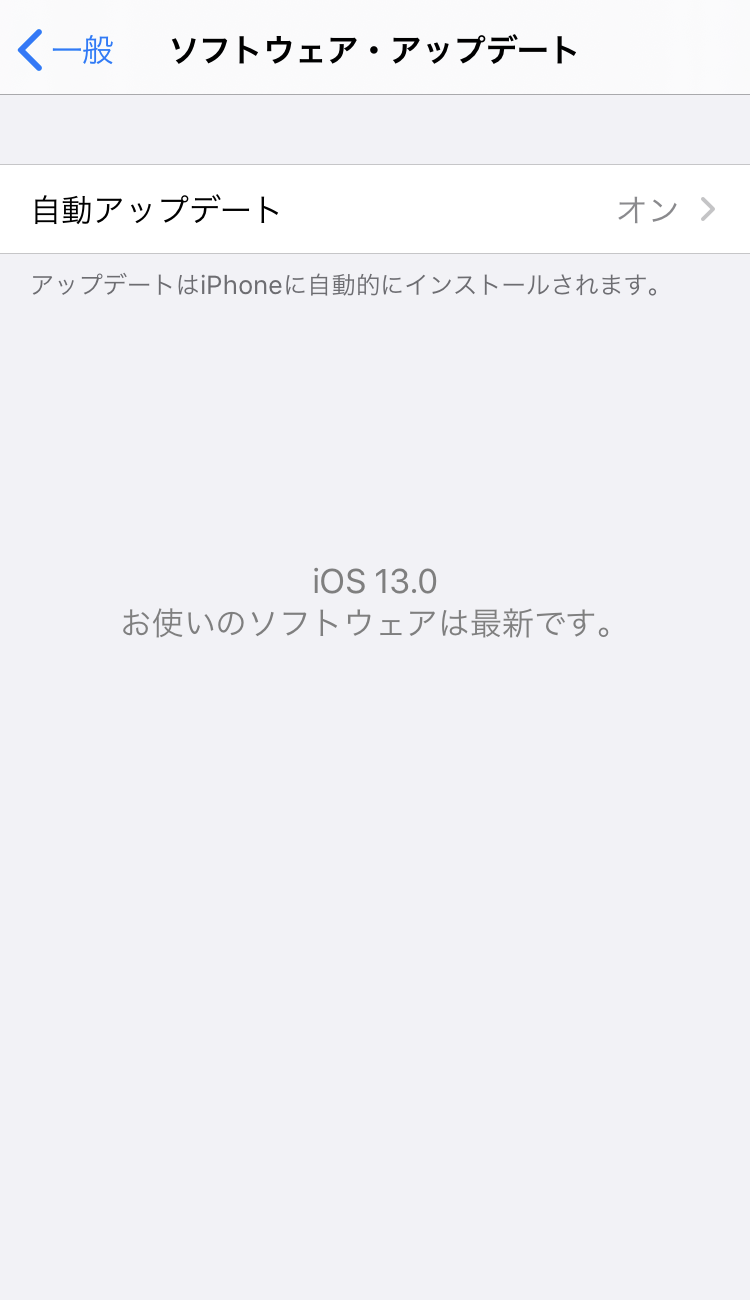Go back to 一般 settings

tap(66, 50)
